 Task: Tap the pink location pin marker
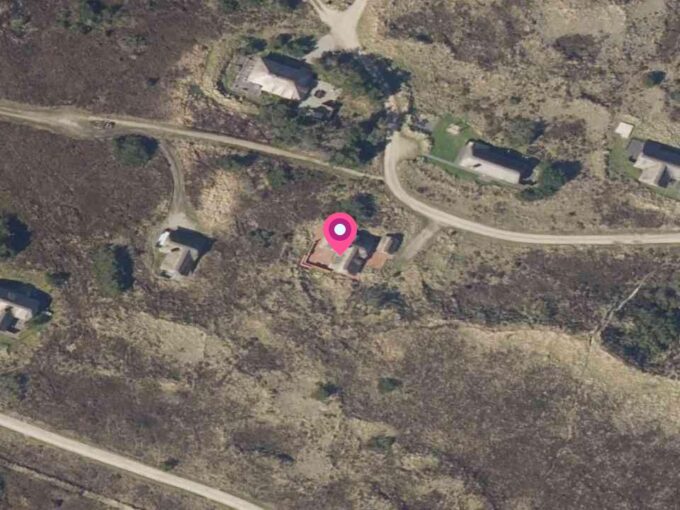(340, 232)
